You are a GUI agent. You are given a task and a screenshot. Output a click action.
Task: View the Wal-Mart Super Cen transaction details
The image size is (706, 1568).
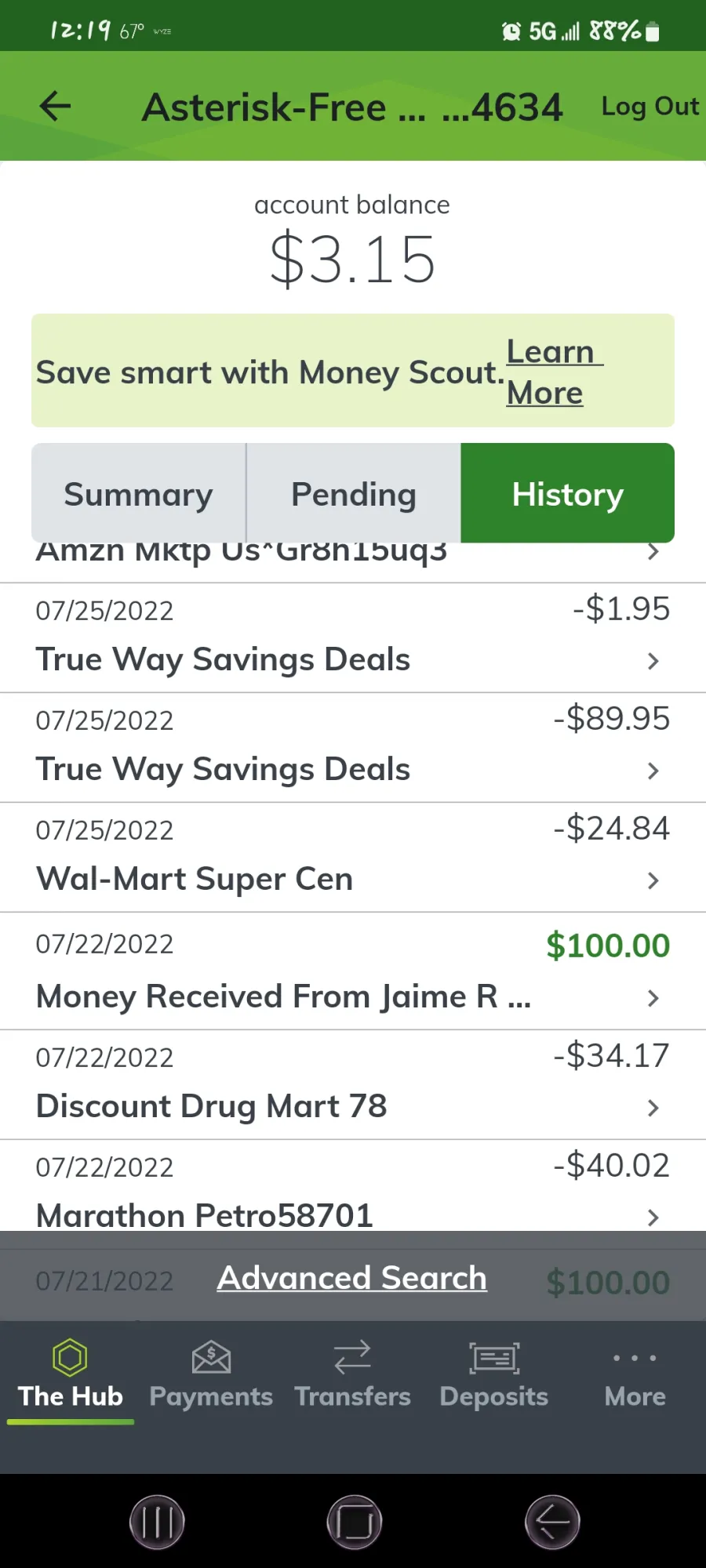353,858
